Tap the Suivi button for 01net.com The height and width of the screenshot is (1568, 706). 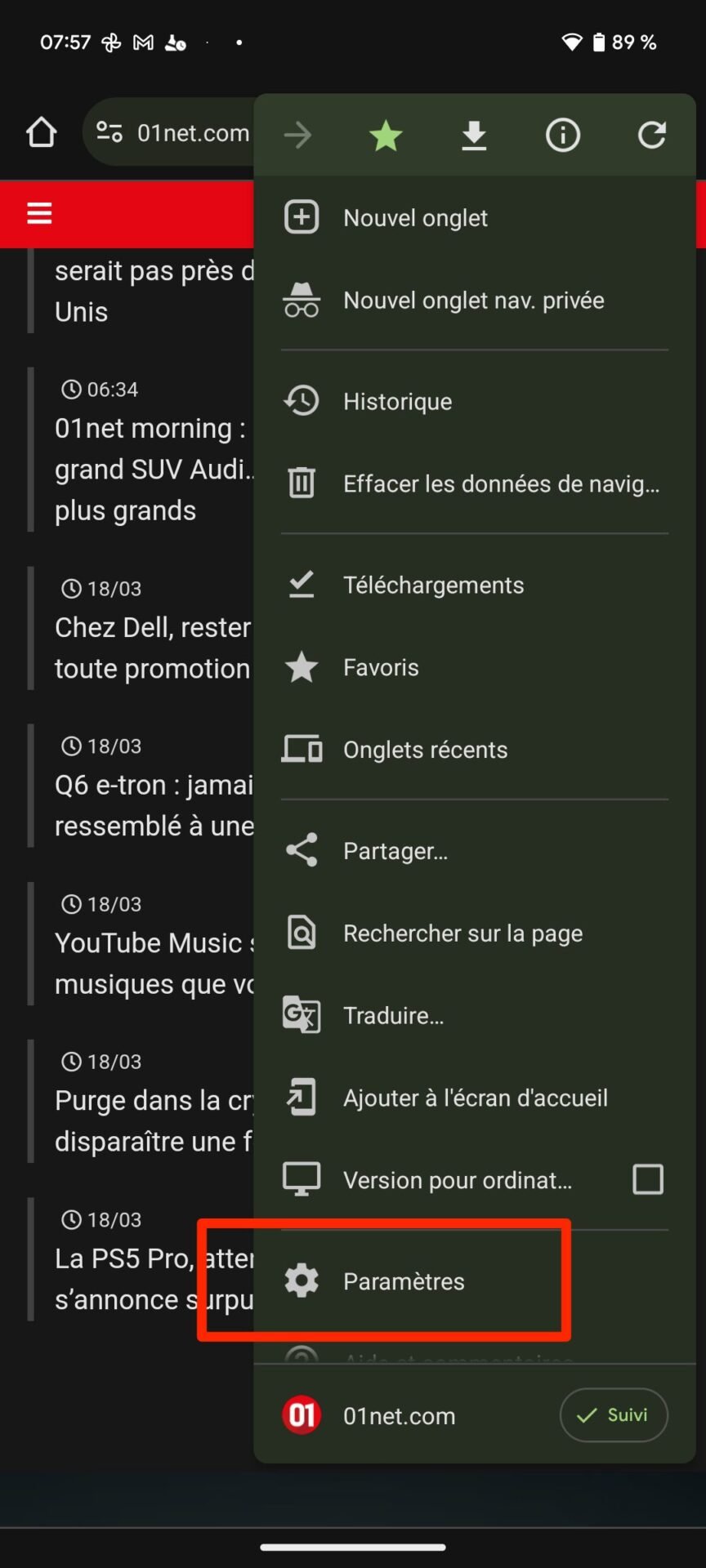pos(614,1415)
